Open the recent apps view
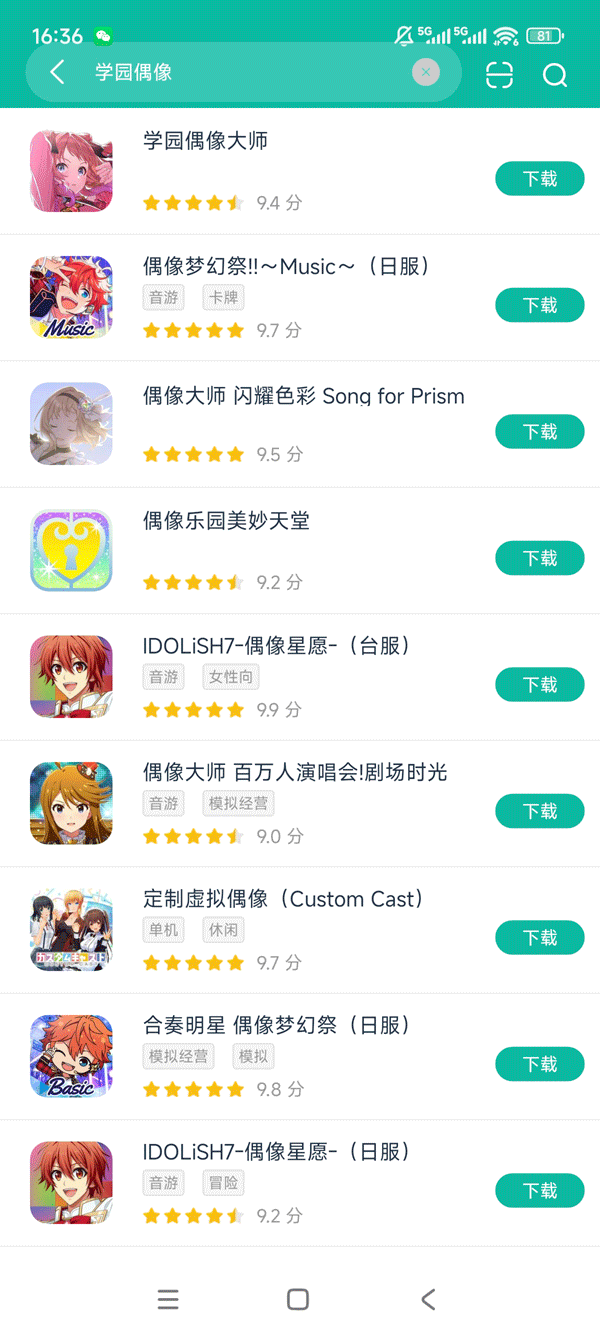The width and height of the screenshot is (600, 1335). point(168,1299)
